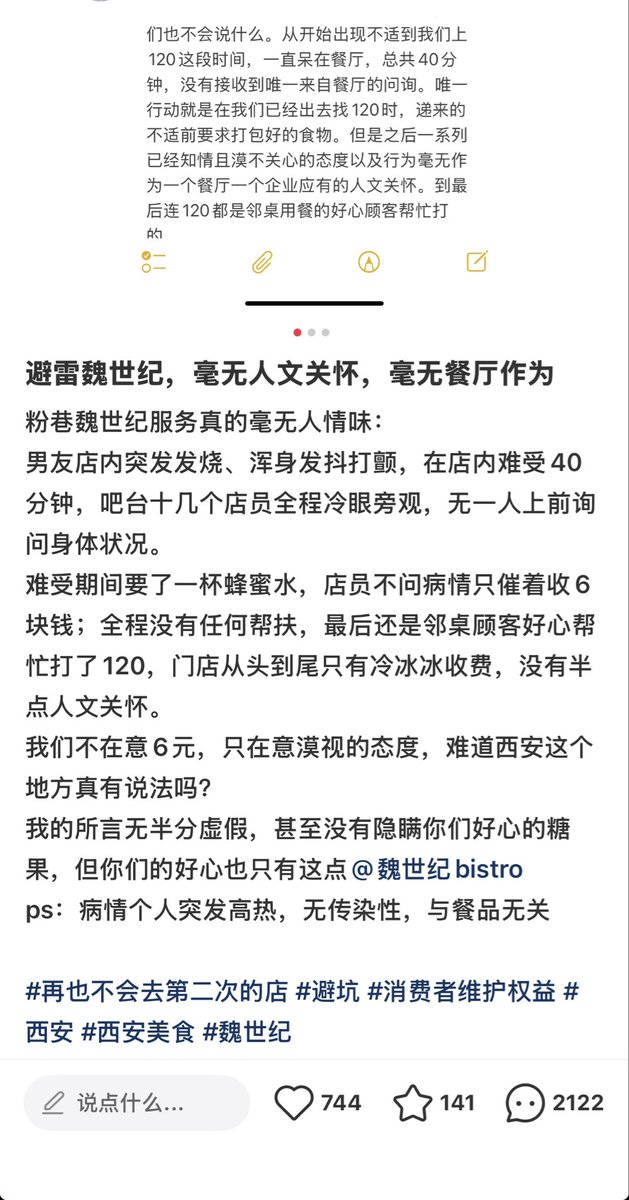
Task: Tap the 说点什么 comment field
Action: pos(137,1103)
